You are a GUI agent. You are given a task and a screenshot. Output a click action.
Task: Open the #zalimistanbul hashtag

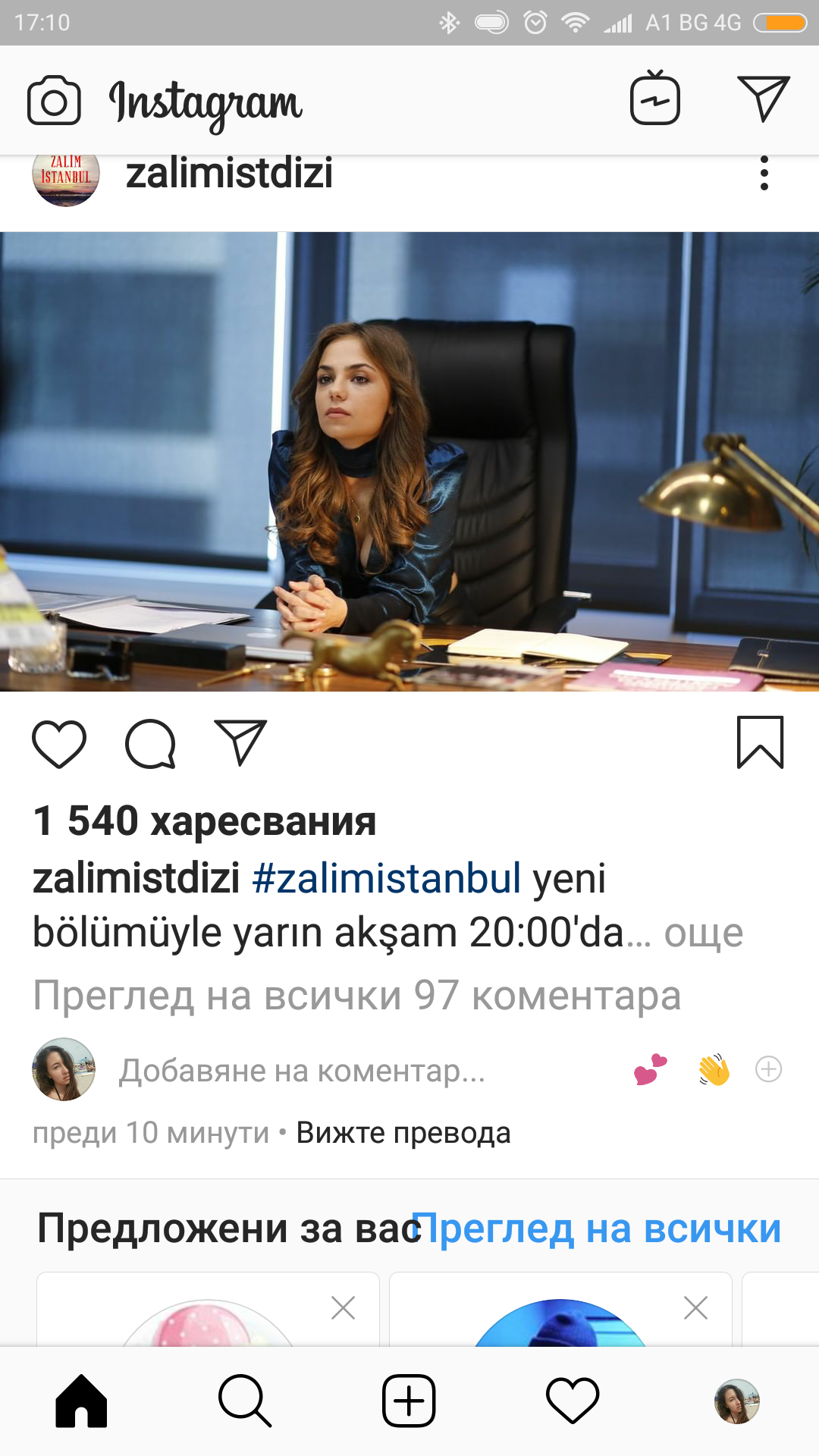click(386, 878)
